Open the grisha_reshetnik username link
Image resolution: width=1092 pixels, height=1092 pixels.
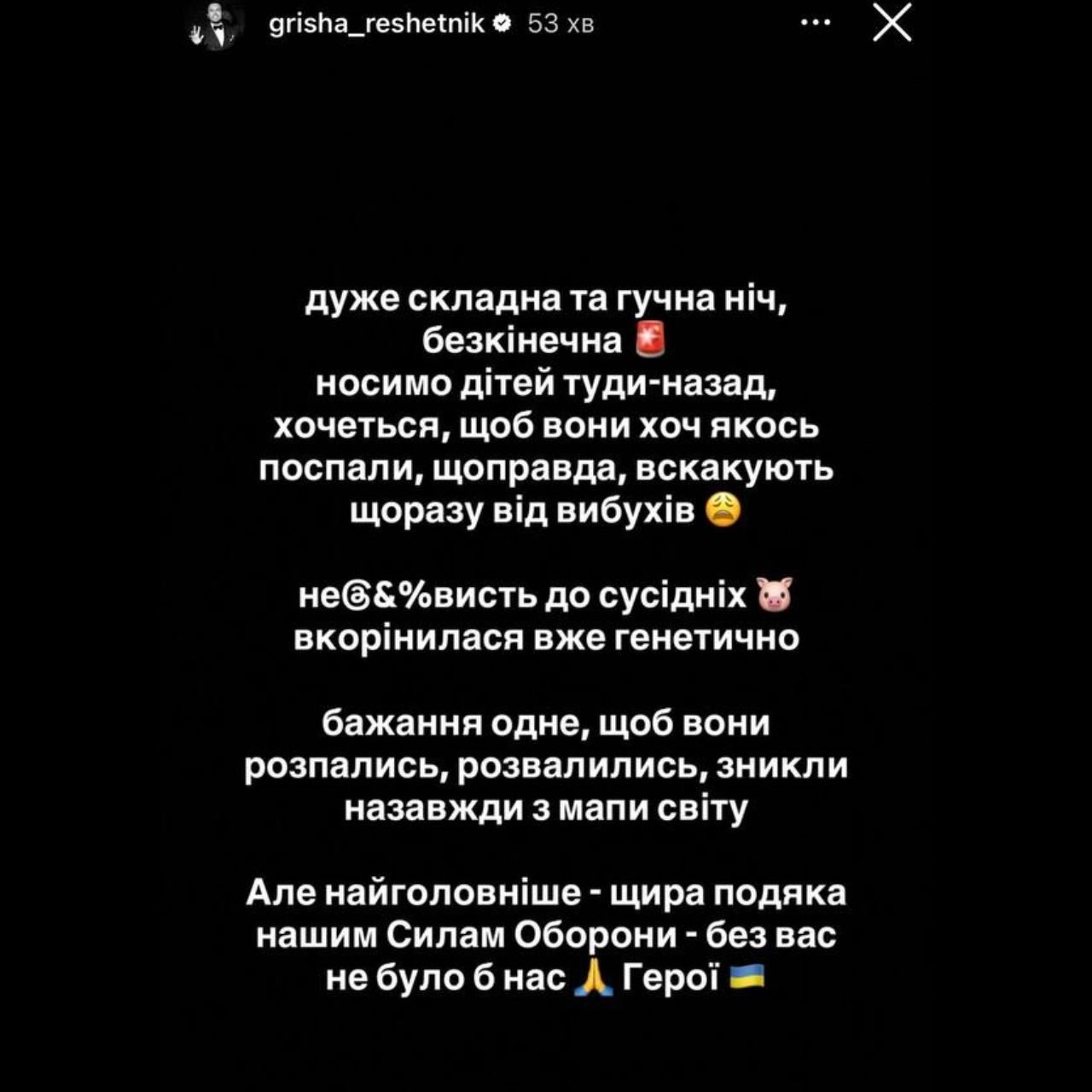377,24
